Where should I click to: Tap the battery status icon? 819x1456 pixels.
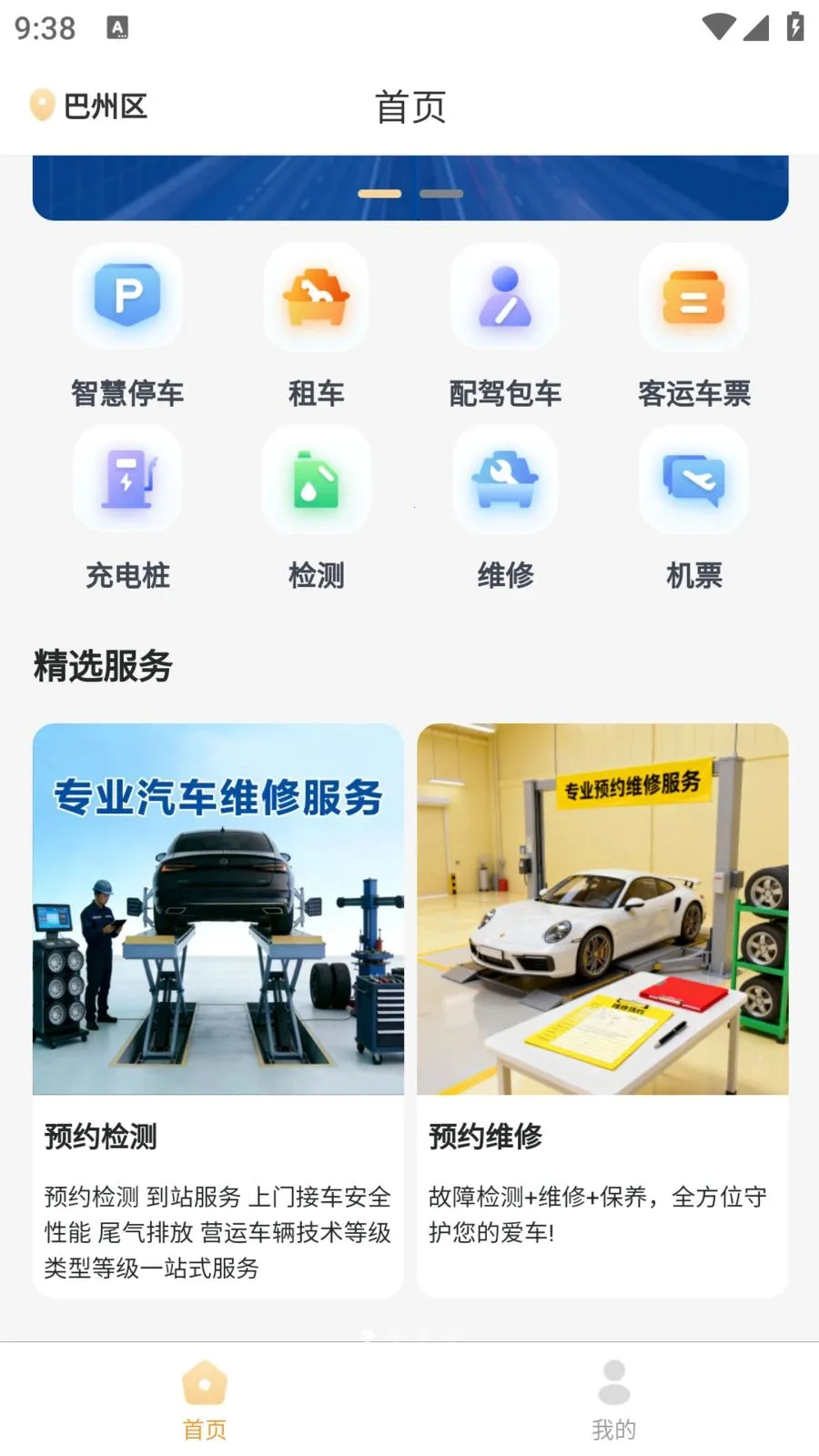794,27
